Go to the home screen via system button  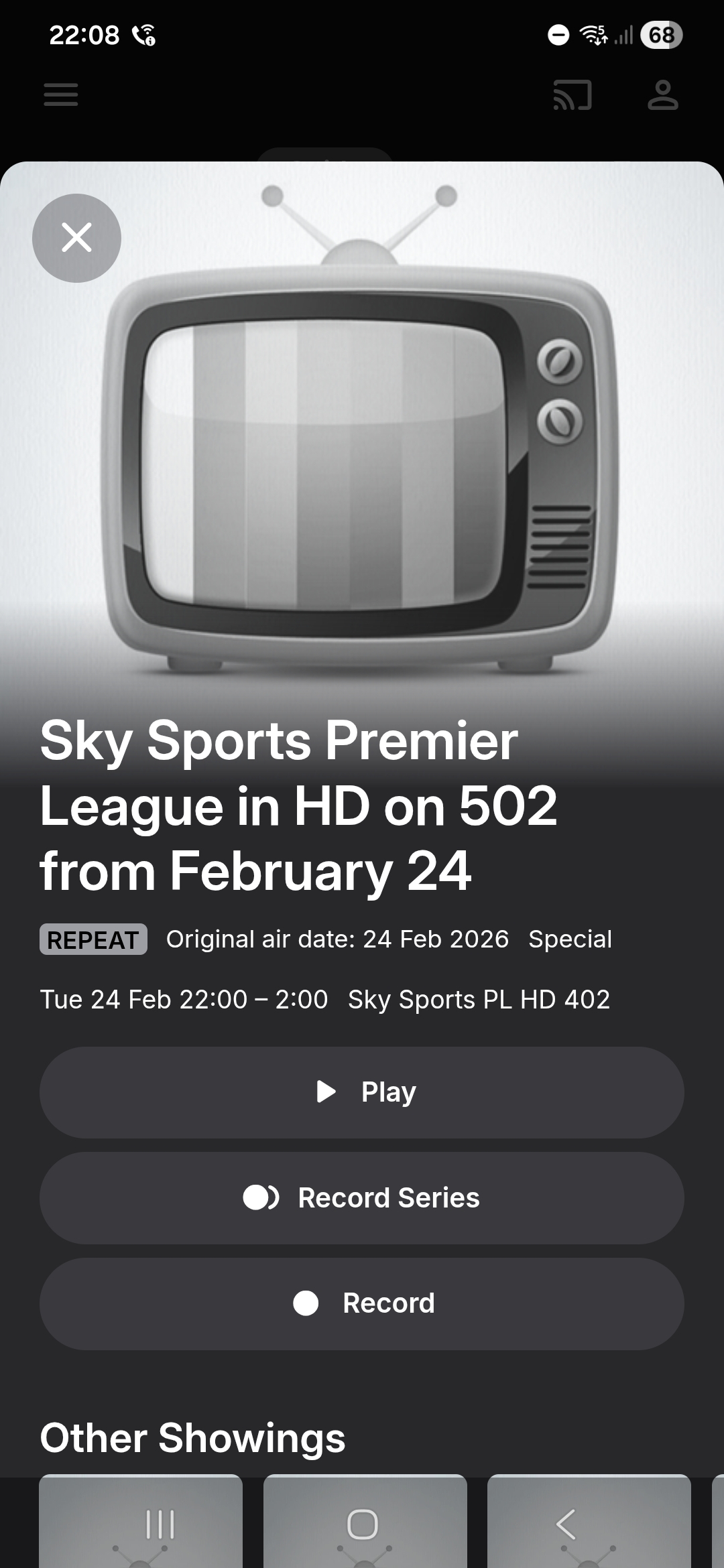click(x=363, y=1524)
